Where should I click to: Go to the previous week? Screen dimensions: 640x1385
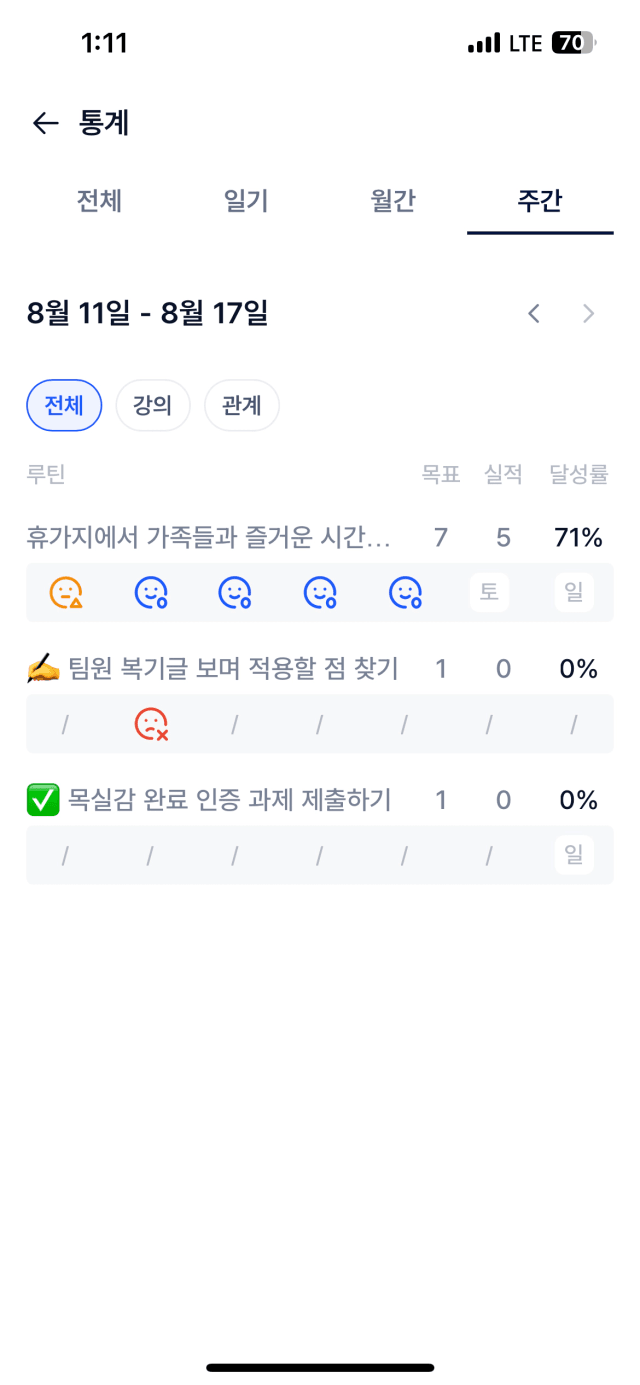click(534, 314)
